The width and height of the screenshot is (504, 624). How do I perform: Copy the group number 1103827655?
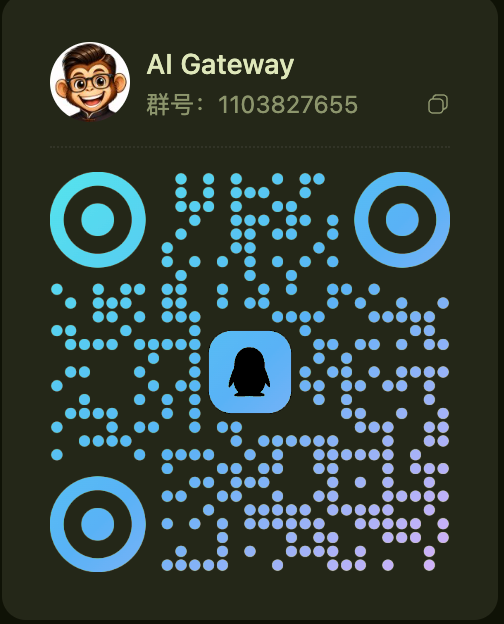(x=438, y=104)
